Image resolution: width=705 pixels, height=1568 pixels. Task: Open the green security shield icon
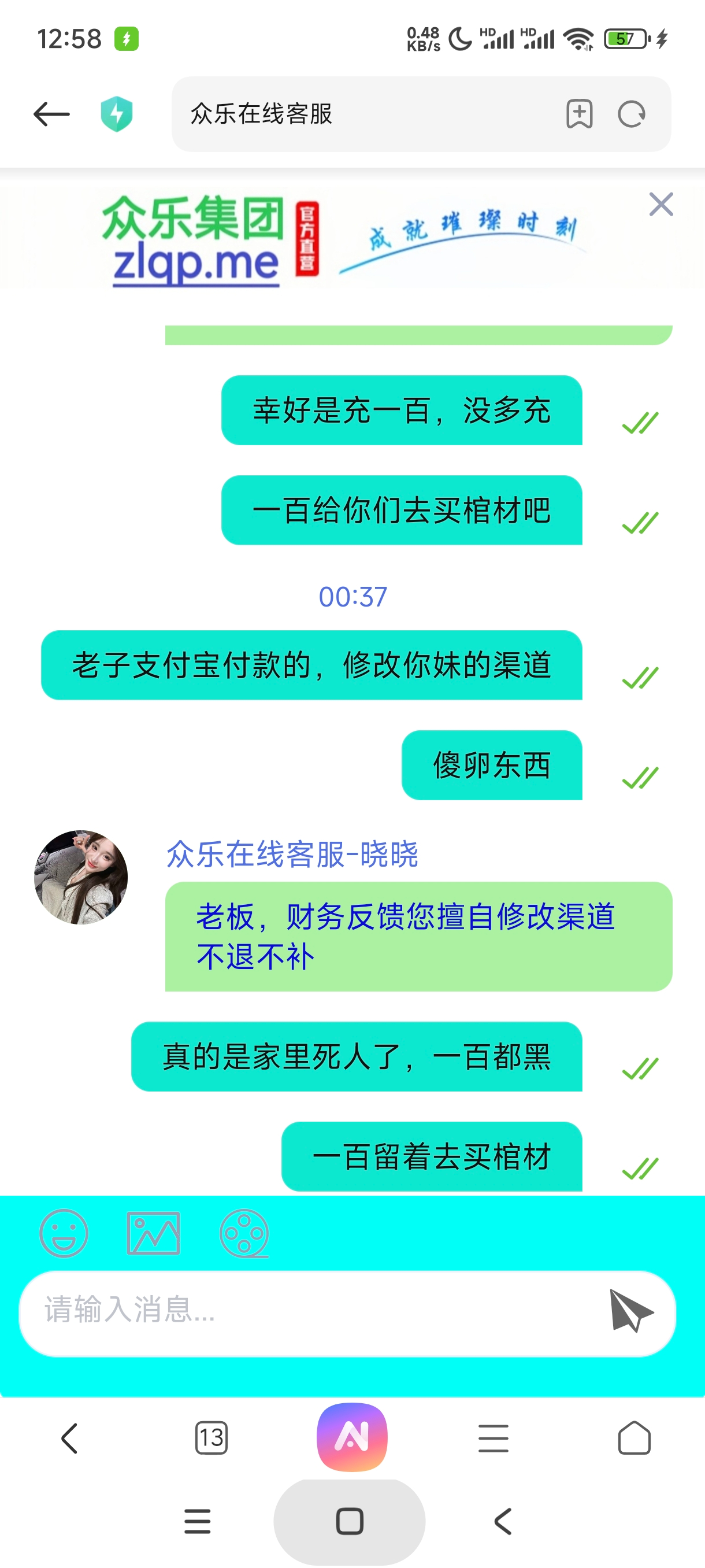pyautogui.click(x=116, y=114)
